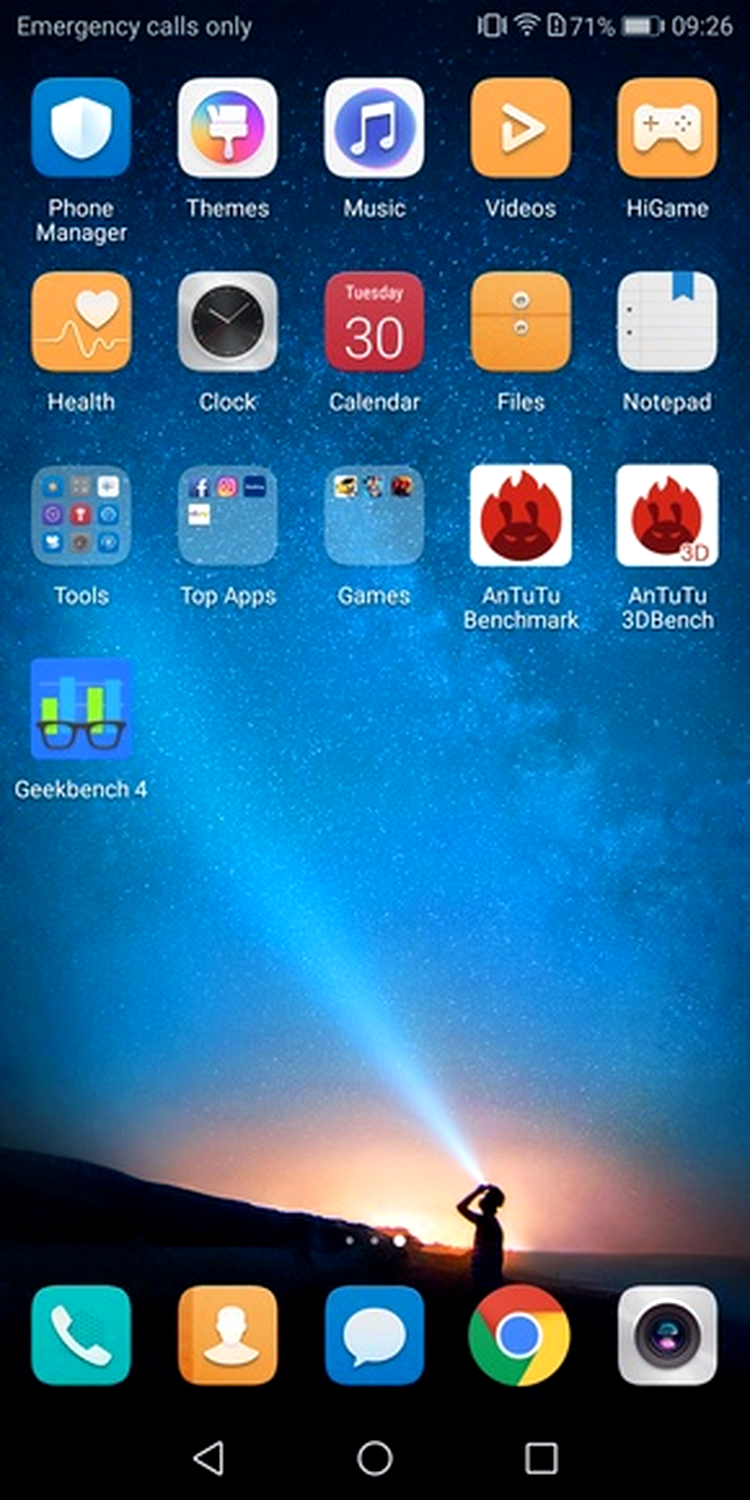Tap the recent apps square button
750x1500 pixels.
coord(541,1458)
